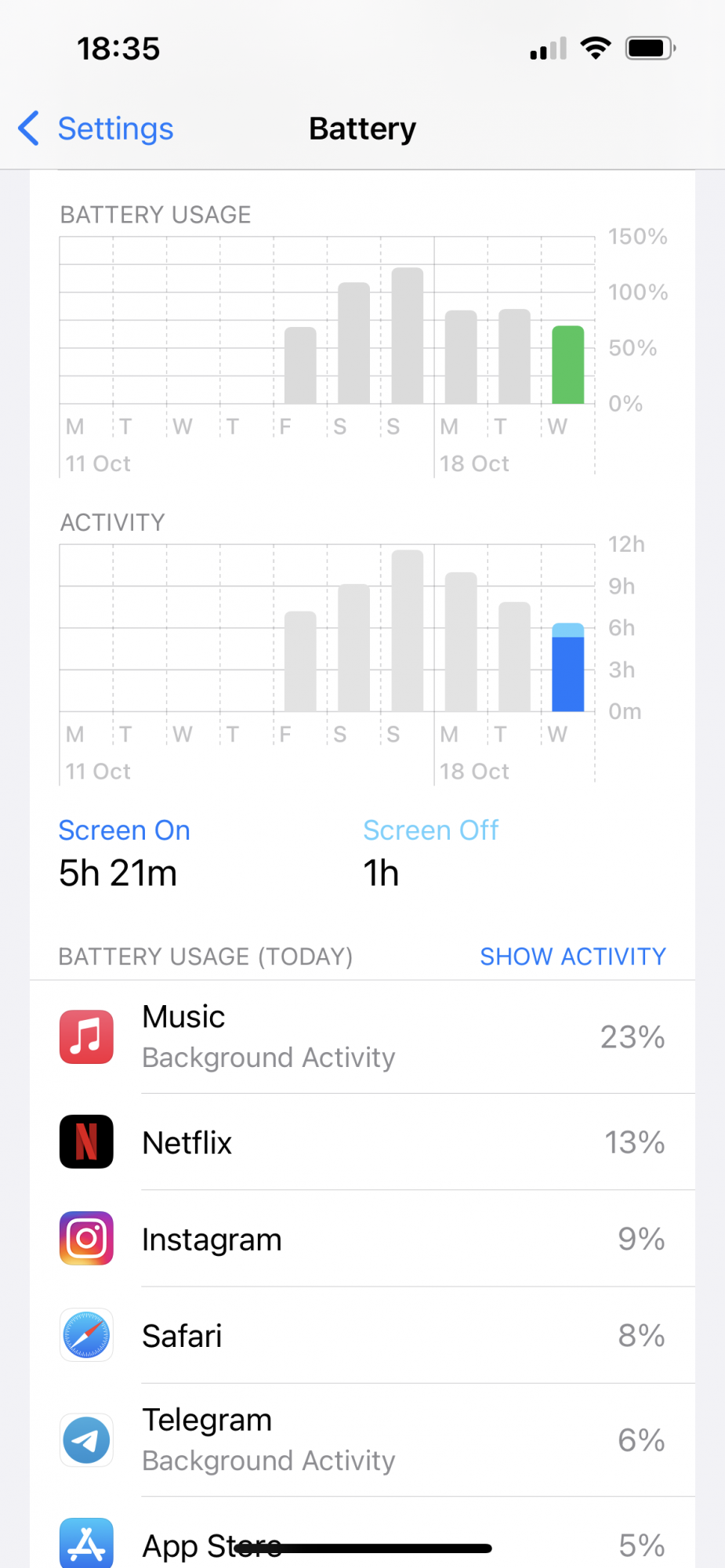Select the Telegram usage row
Viewport: 725px width, 1568px height.
point(362,1439)
